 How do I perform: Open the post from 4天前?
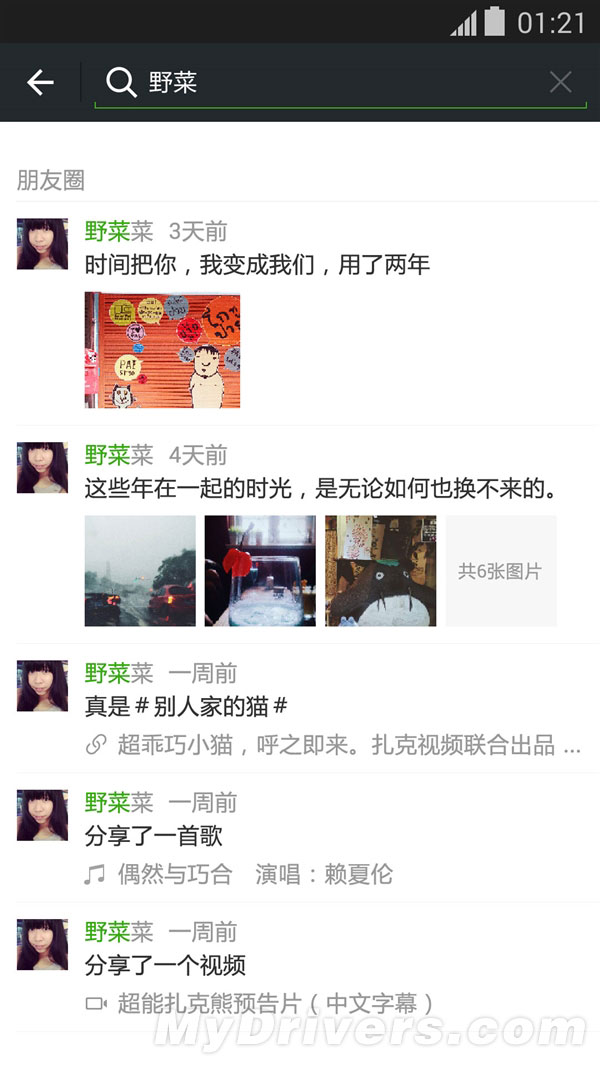(320, 489)
